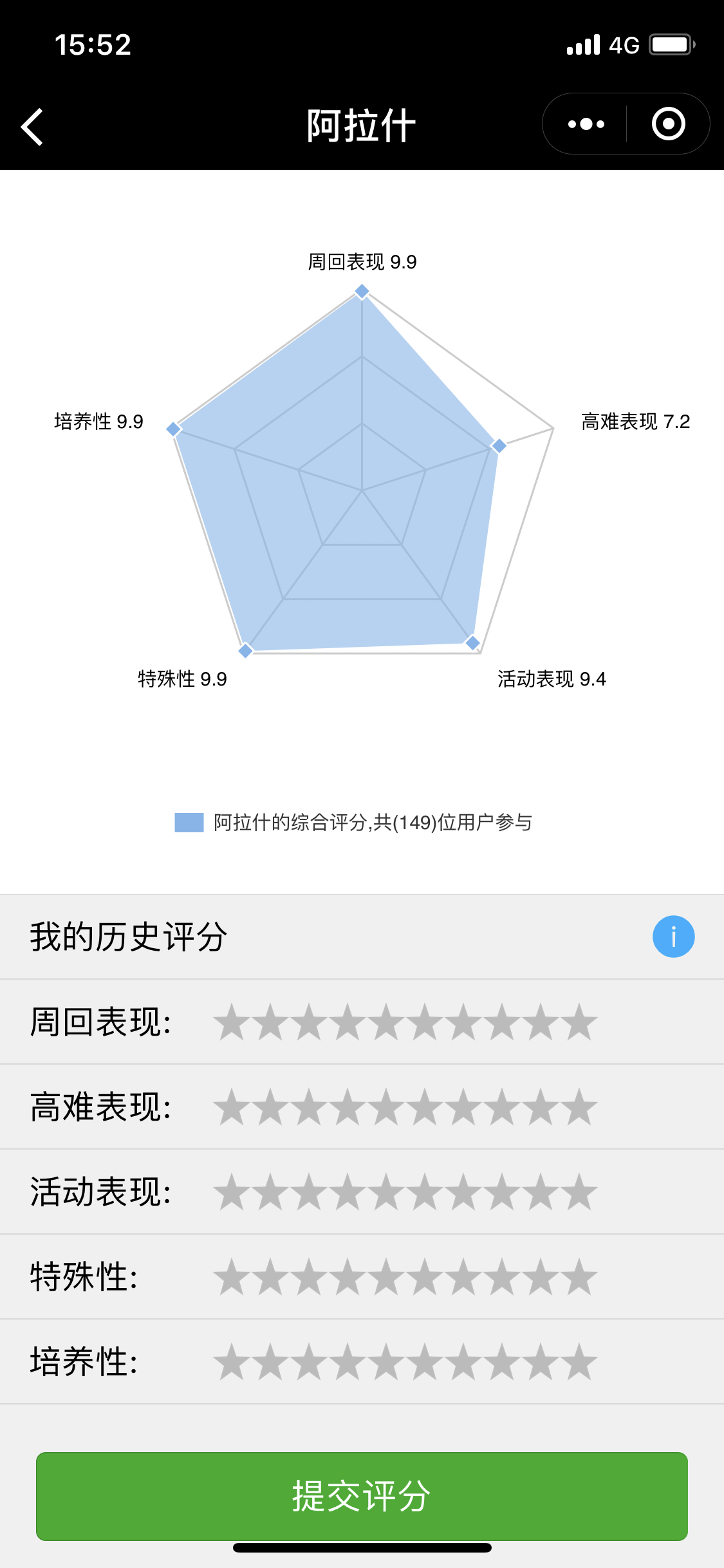Image resolution: width=724 pixels, height=1568 pixels.
Task: Give 培养性 a three-star rating
Action: 309,1362
